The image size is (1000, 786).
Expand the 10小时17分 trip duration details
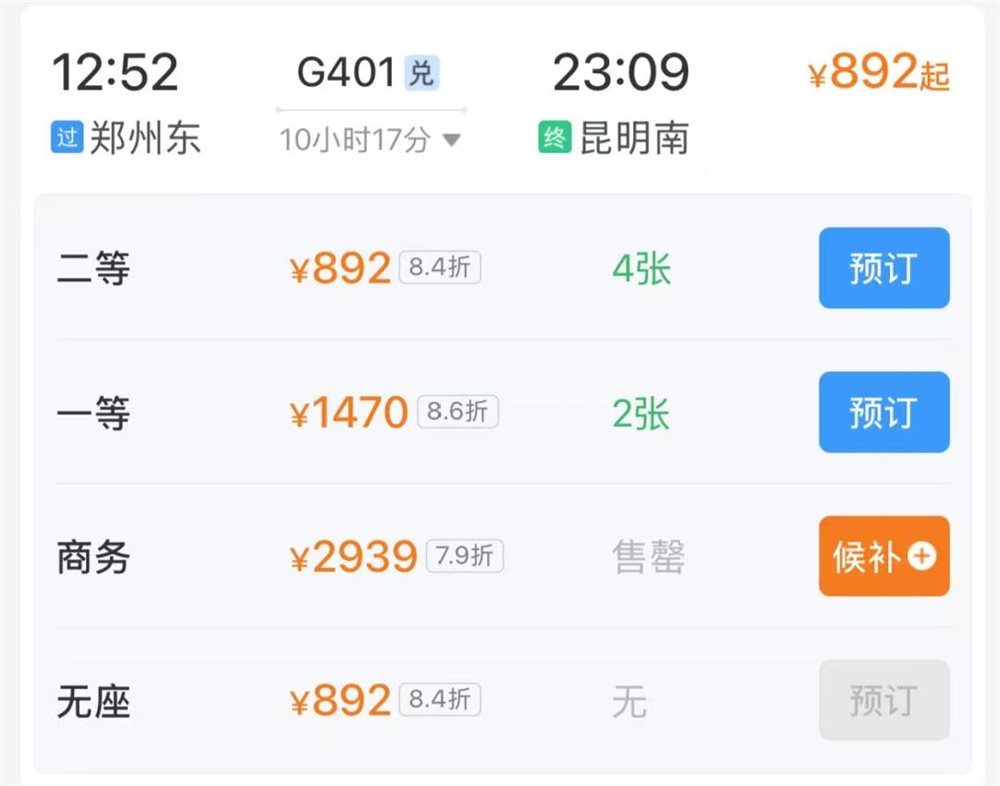[x=370, y=140]
